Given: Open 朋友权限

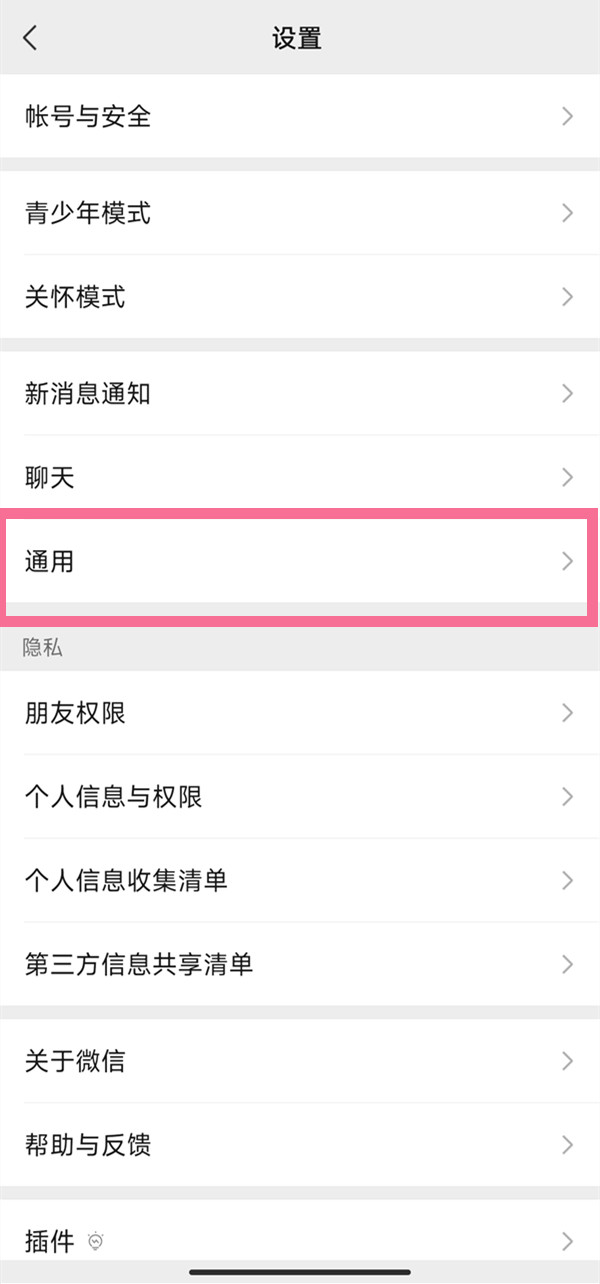Looking at the screenshot, I should [x=300, y=713].
